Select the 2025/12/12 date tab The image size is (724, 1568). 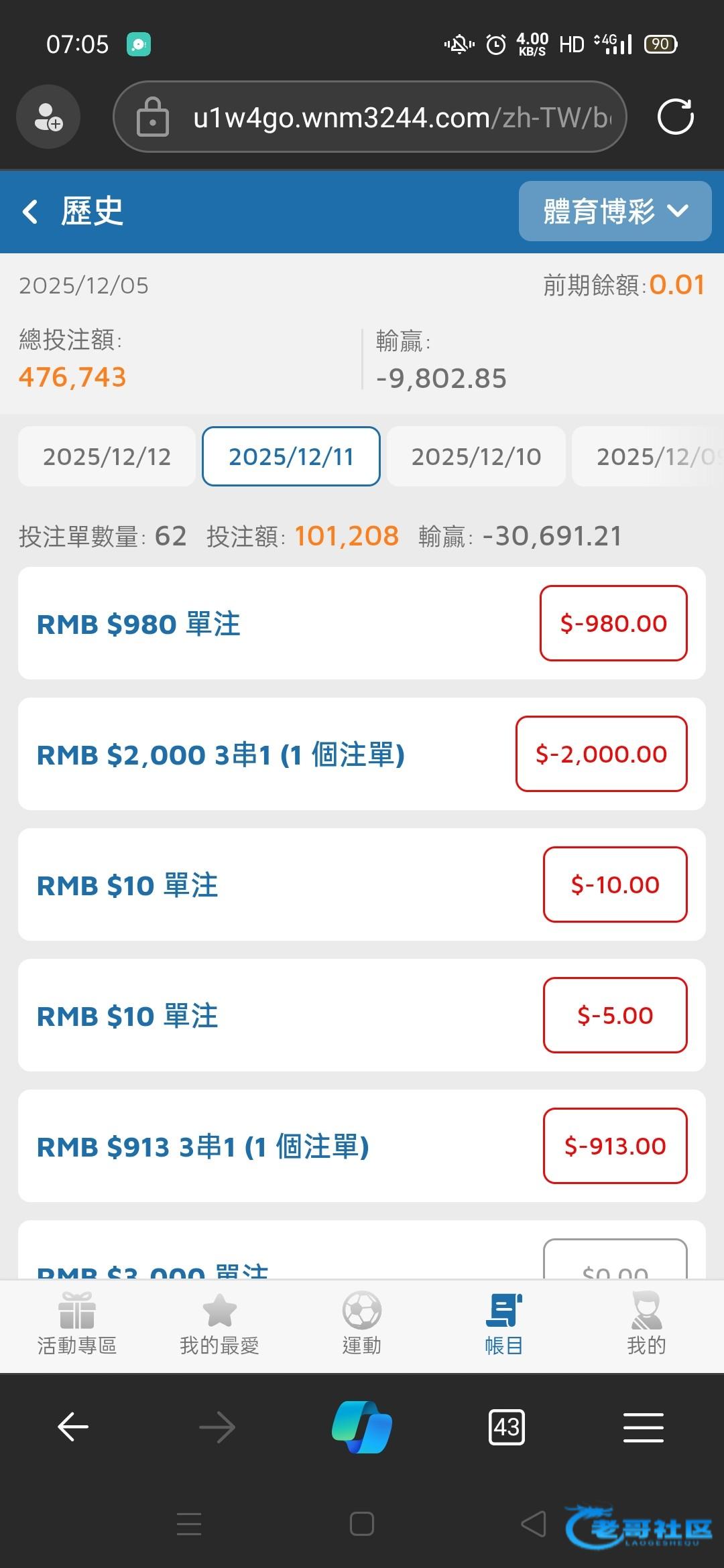point(107,456)
